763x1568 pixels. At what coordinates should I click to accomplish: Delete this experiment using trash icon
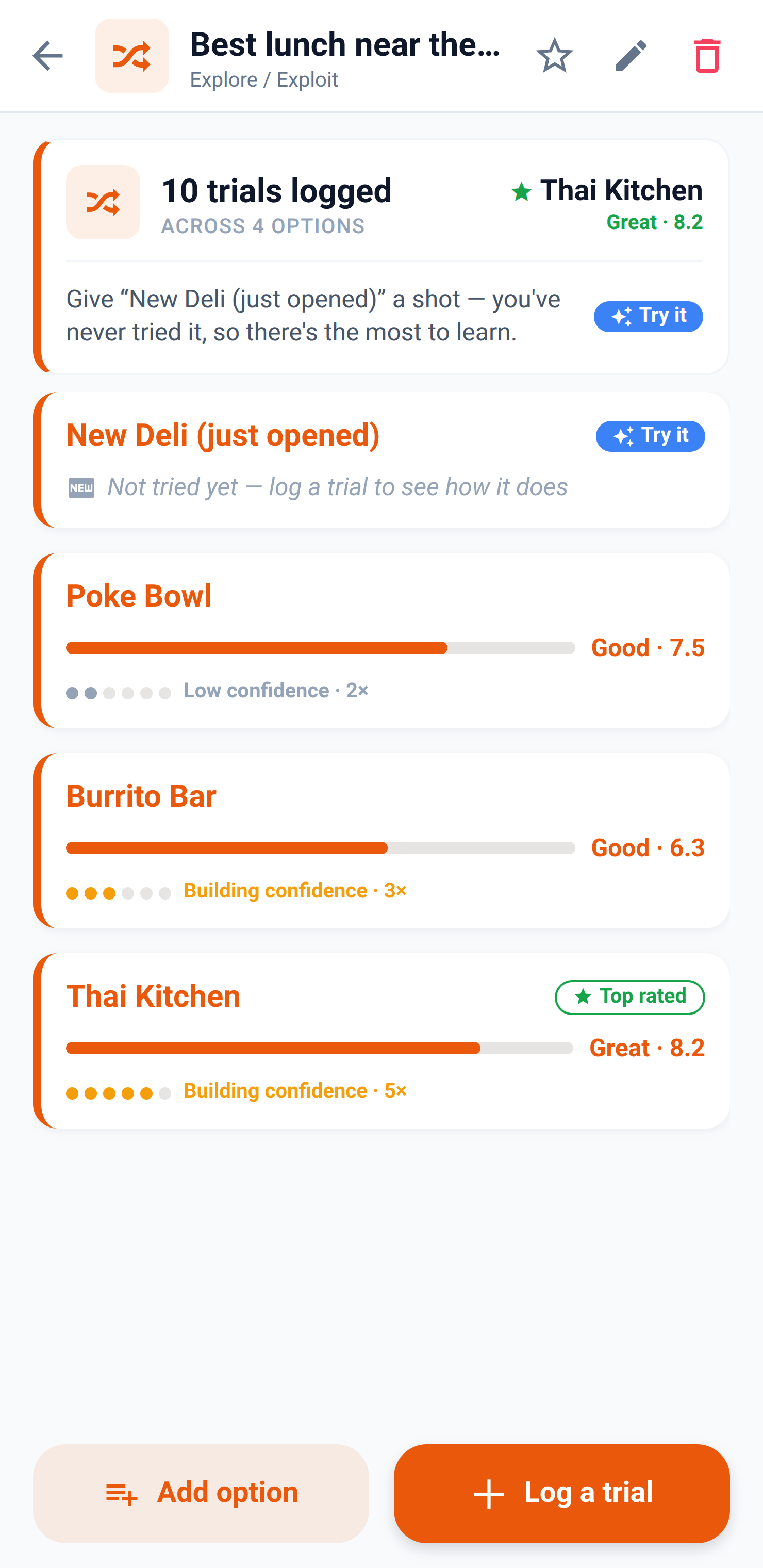(707, 55)
